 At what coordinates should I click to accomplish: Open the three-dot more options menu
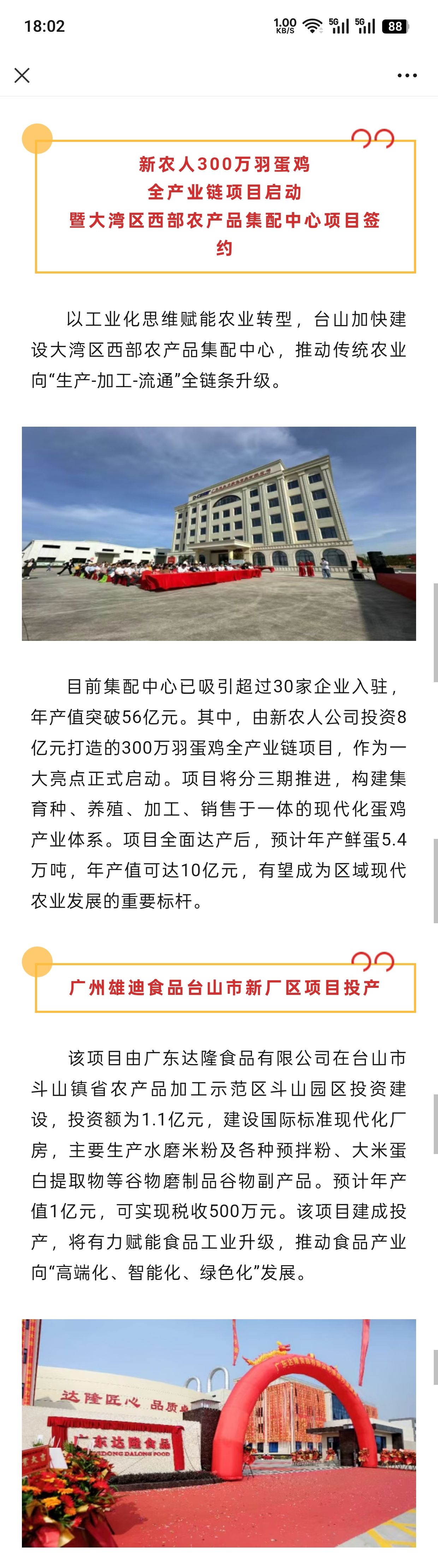point(407,76)
